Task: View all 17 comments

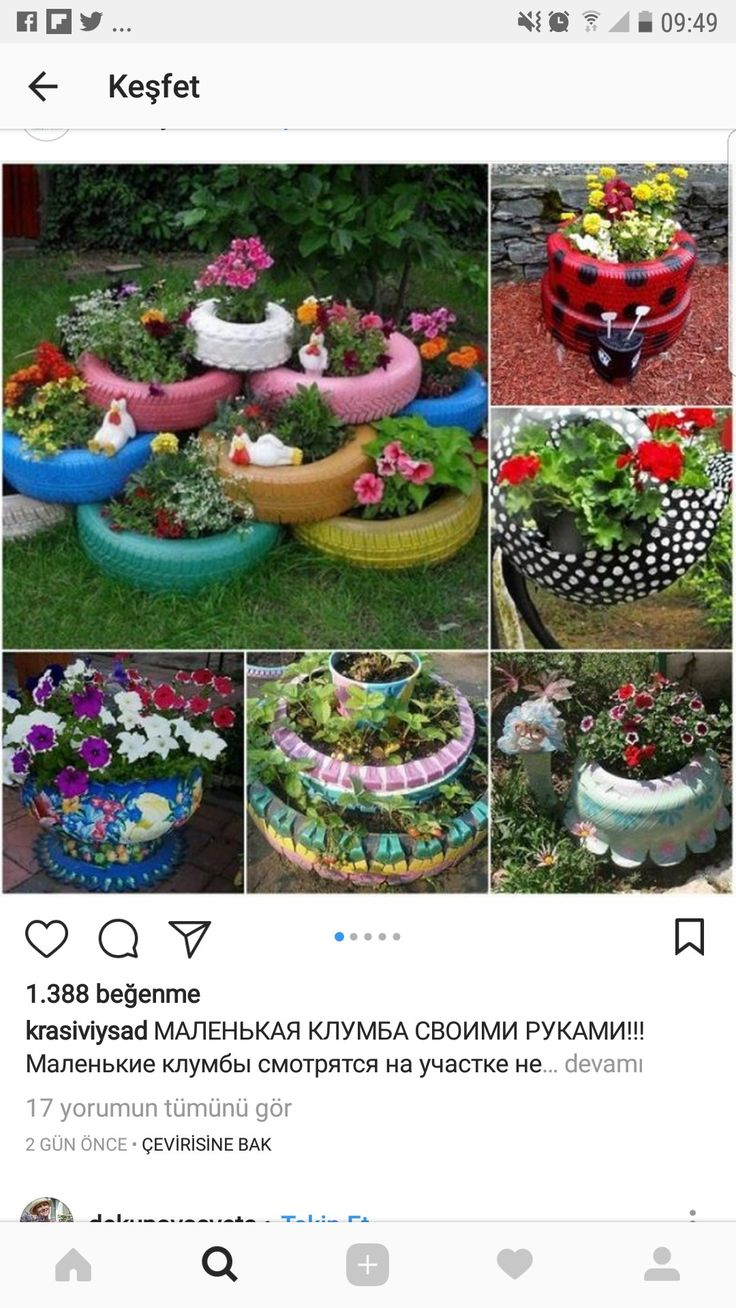Action: coord(158,1108)
